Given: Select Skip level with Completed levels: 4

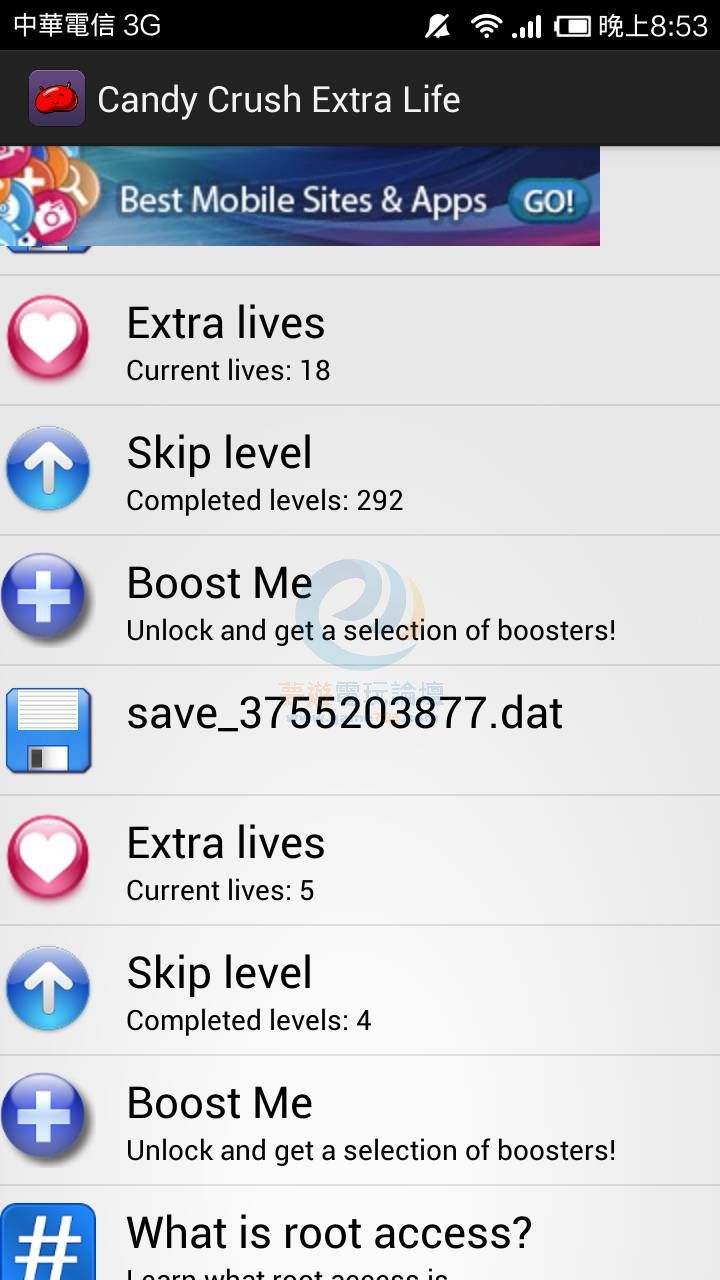Looking at the screenshot, I should pyautogui.click(x=360, y=991).
